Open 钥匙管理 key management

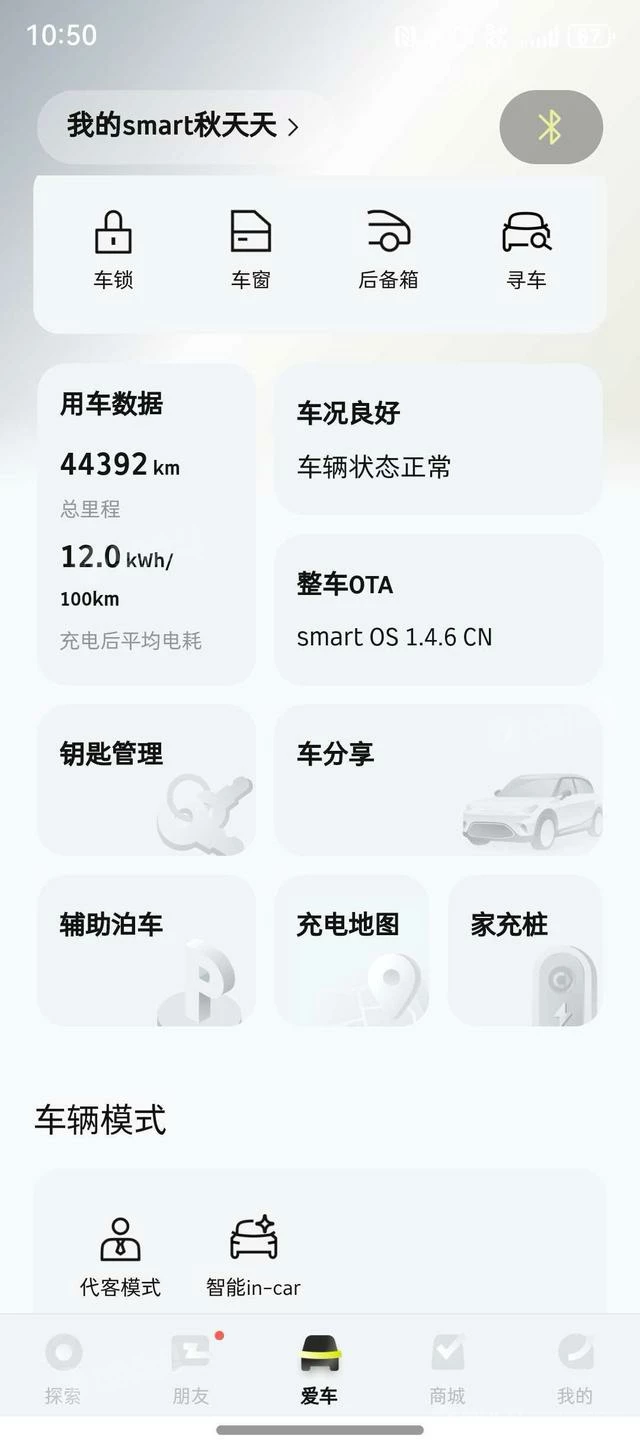(x=146, y=780)
